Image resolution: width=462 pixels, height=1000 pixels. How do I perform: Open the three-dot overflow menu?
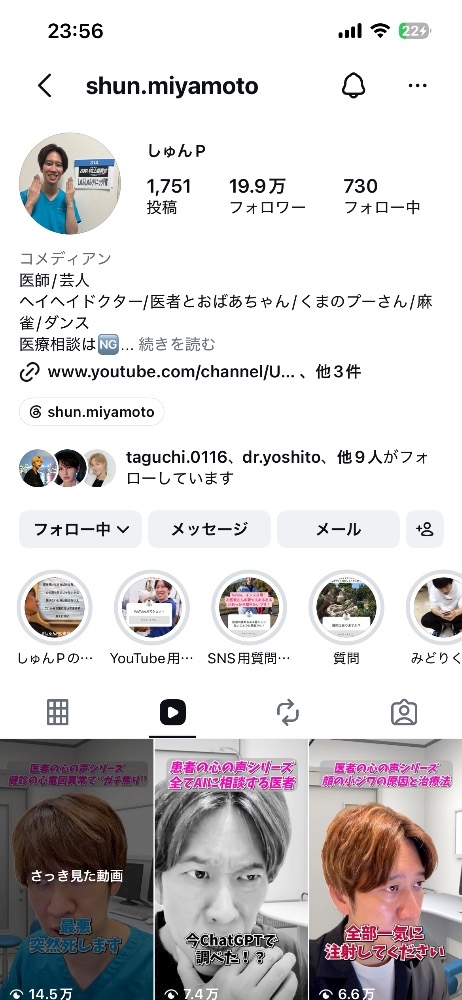tap(417, 85)
